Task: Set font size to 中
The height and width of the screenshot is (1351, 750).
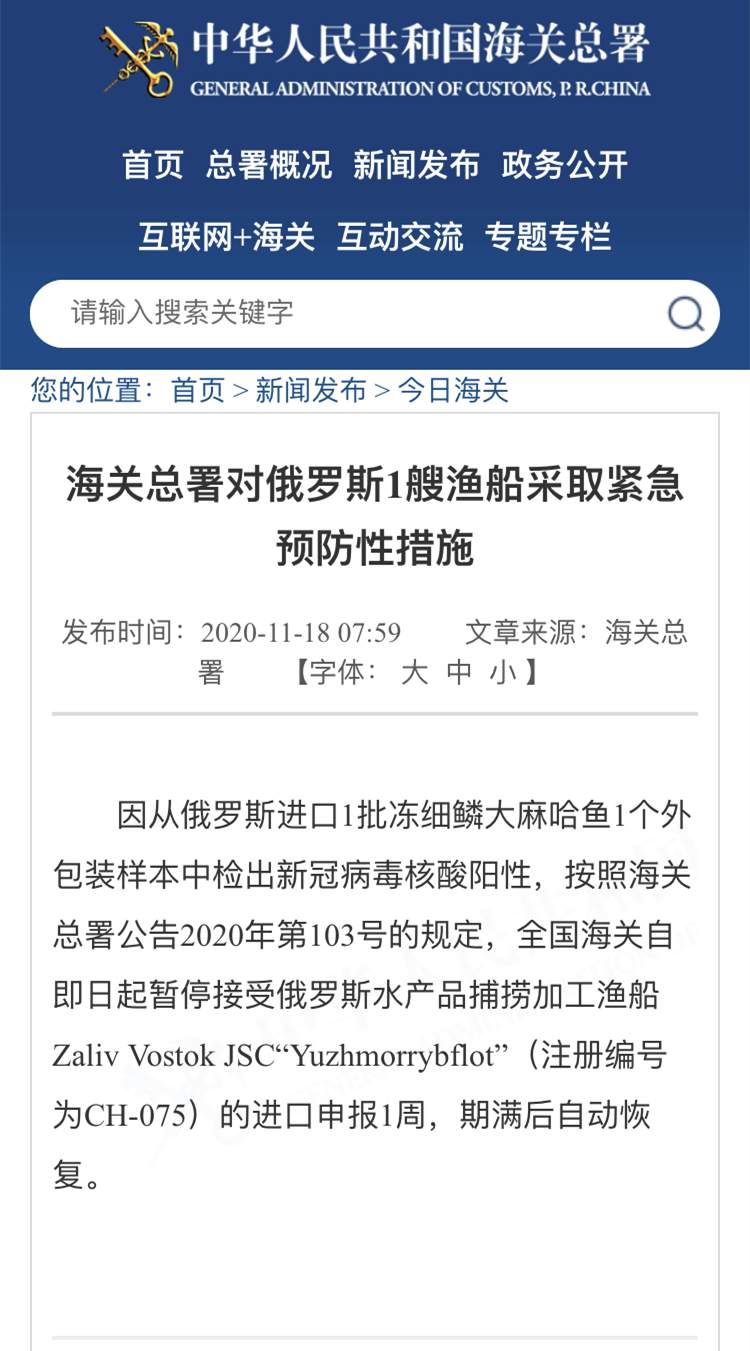Action: point(459,672)
